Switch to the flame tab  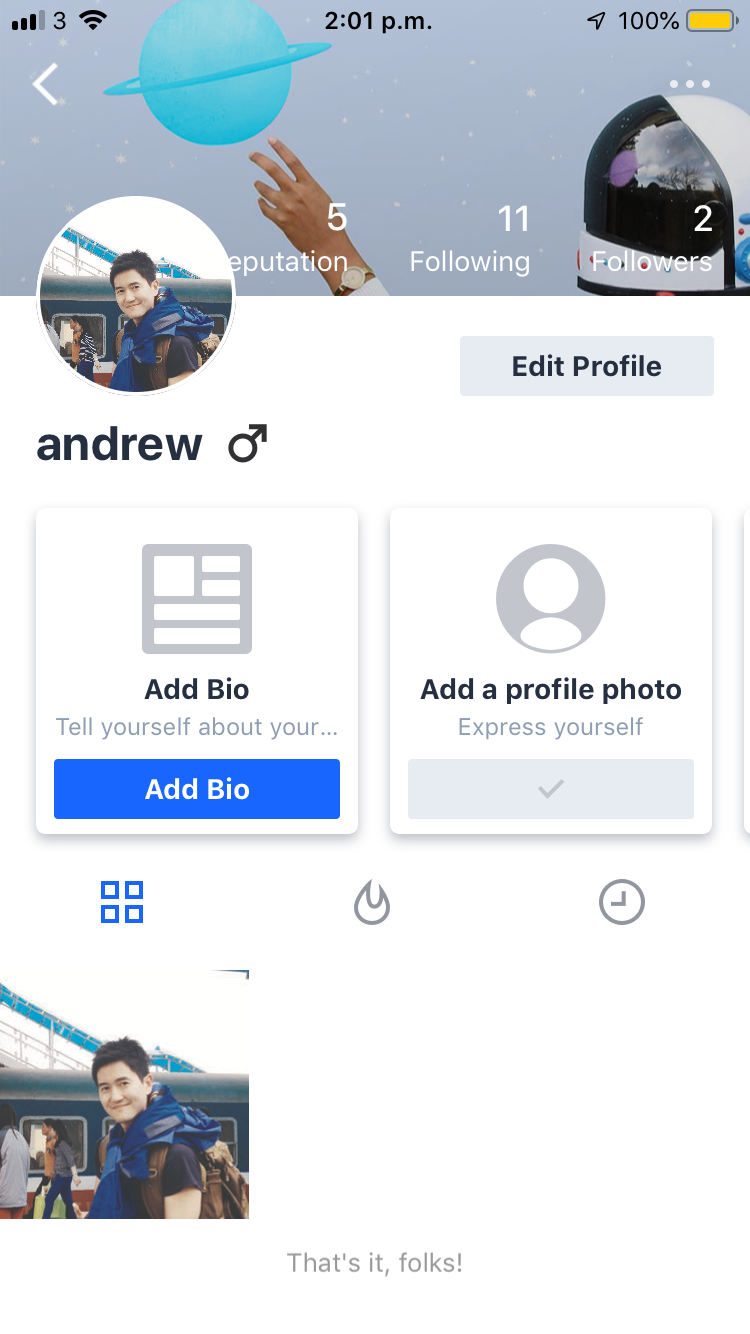point(372,903)
